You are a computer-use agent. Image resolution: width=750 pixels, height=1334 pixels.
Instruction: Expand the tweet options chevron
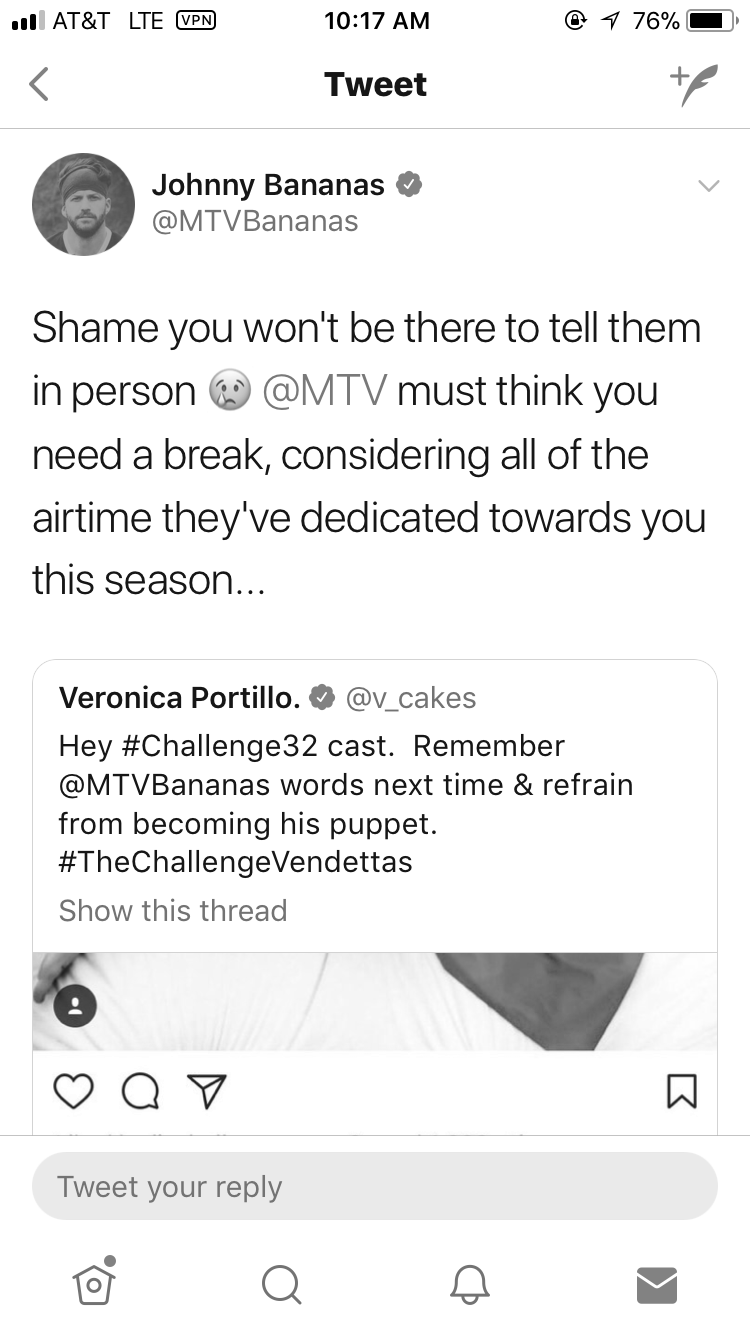[708, 186]
